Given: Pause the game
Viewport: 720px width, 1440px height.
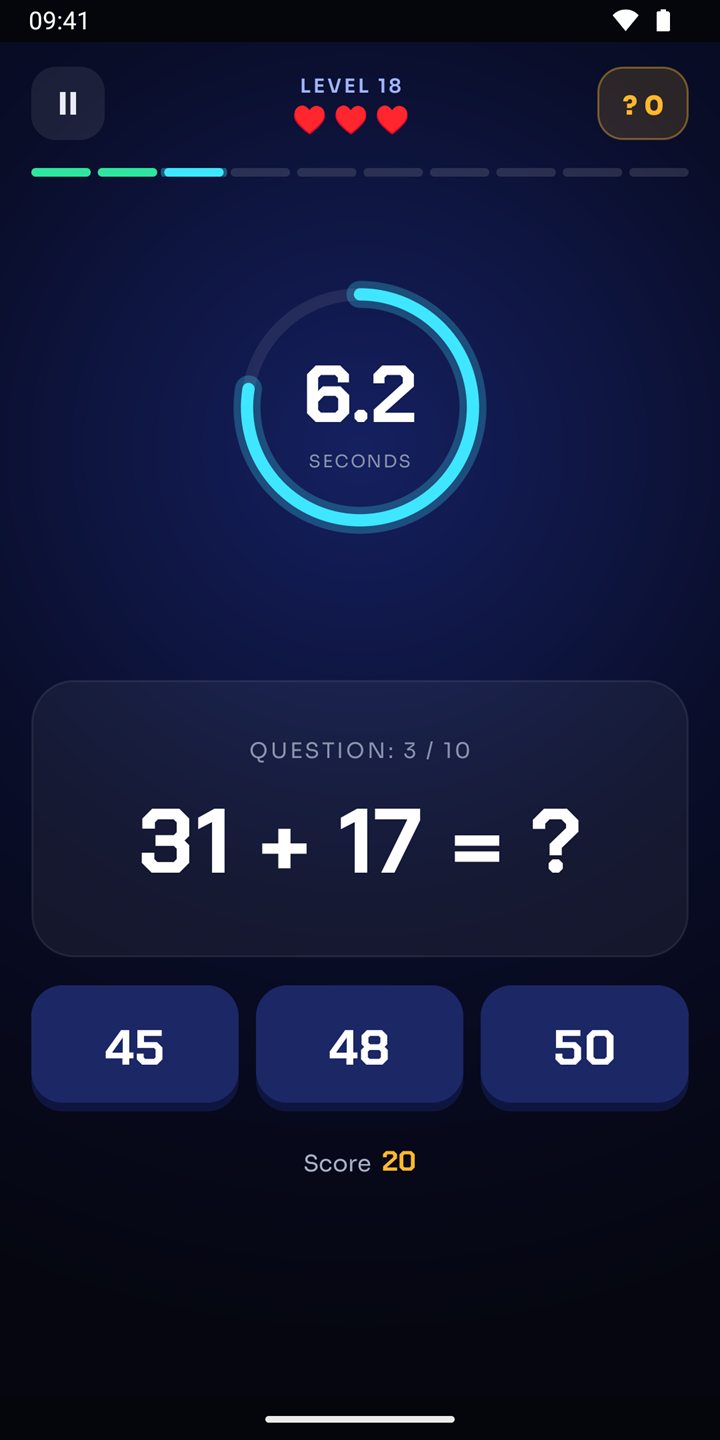Looking at the screenshot, I should click(68, 103).
